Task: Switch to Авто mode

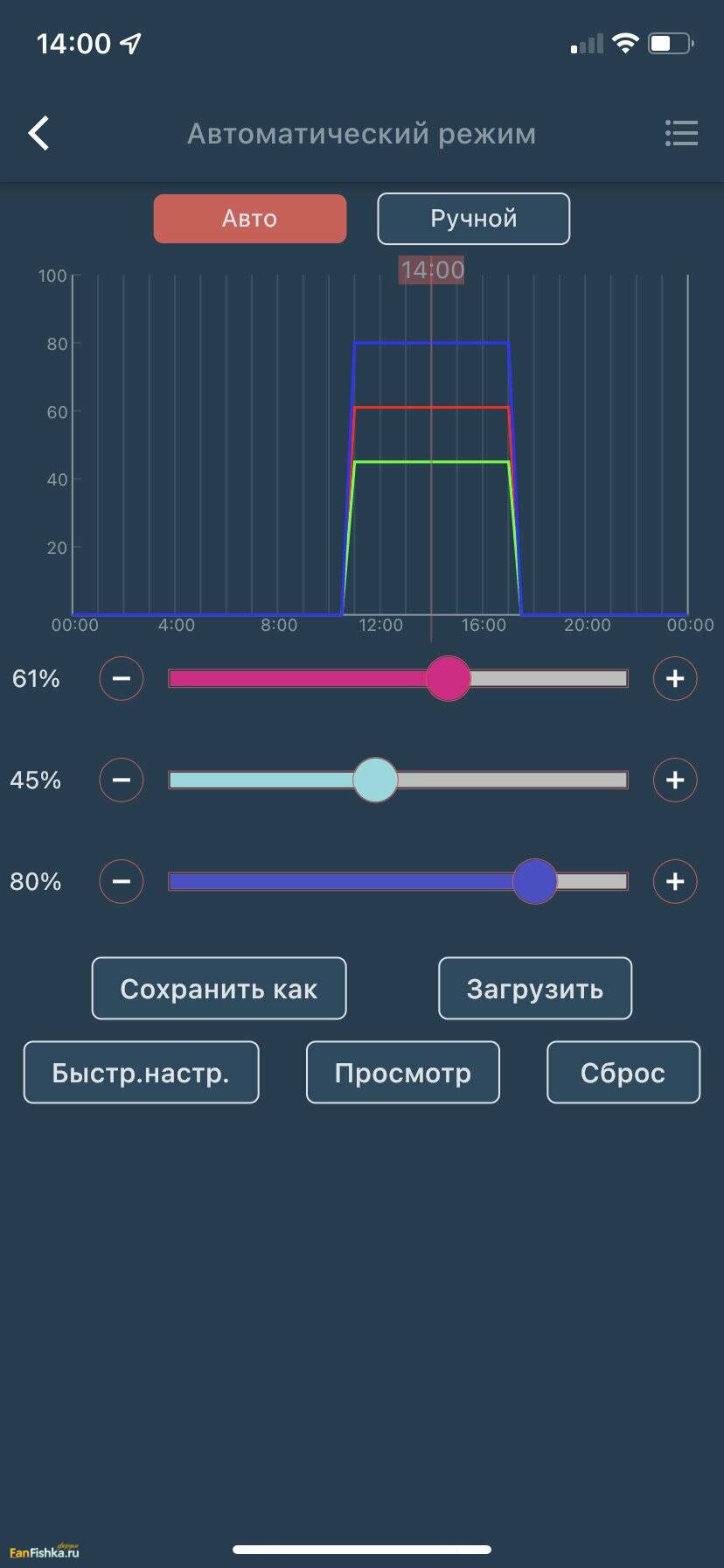Action: coord(250,219)
